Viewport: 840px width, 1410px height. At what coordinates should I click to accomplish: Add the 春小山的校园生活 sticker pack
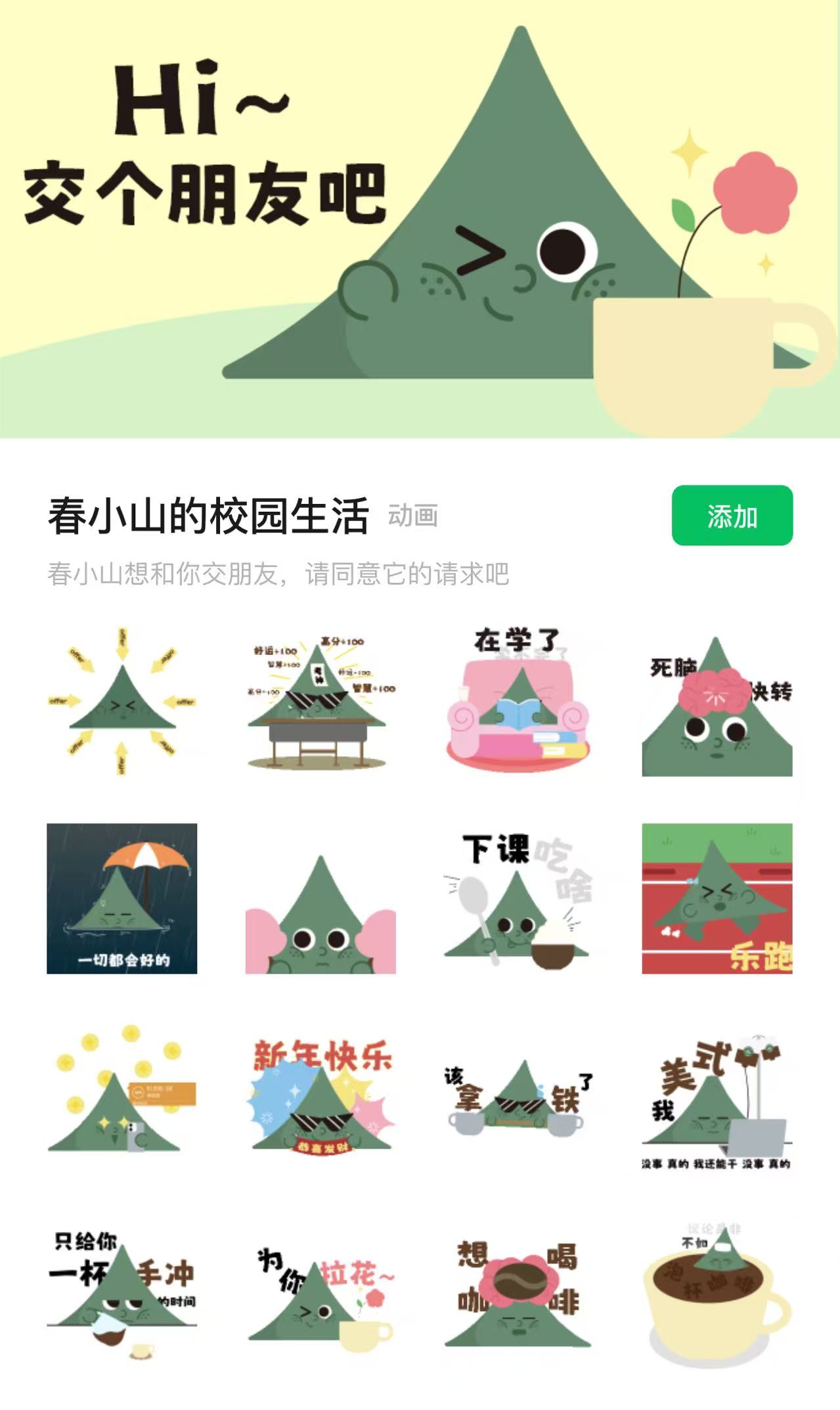[732, 516]
